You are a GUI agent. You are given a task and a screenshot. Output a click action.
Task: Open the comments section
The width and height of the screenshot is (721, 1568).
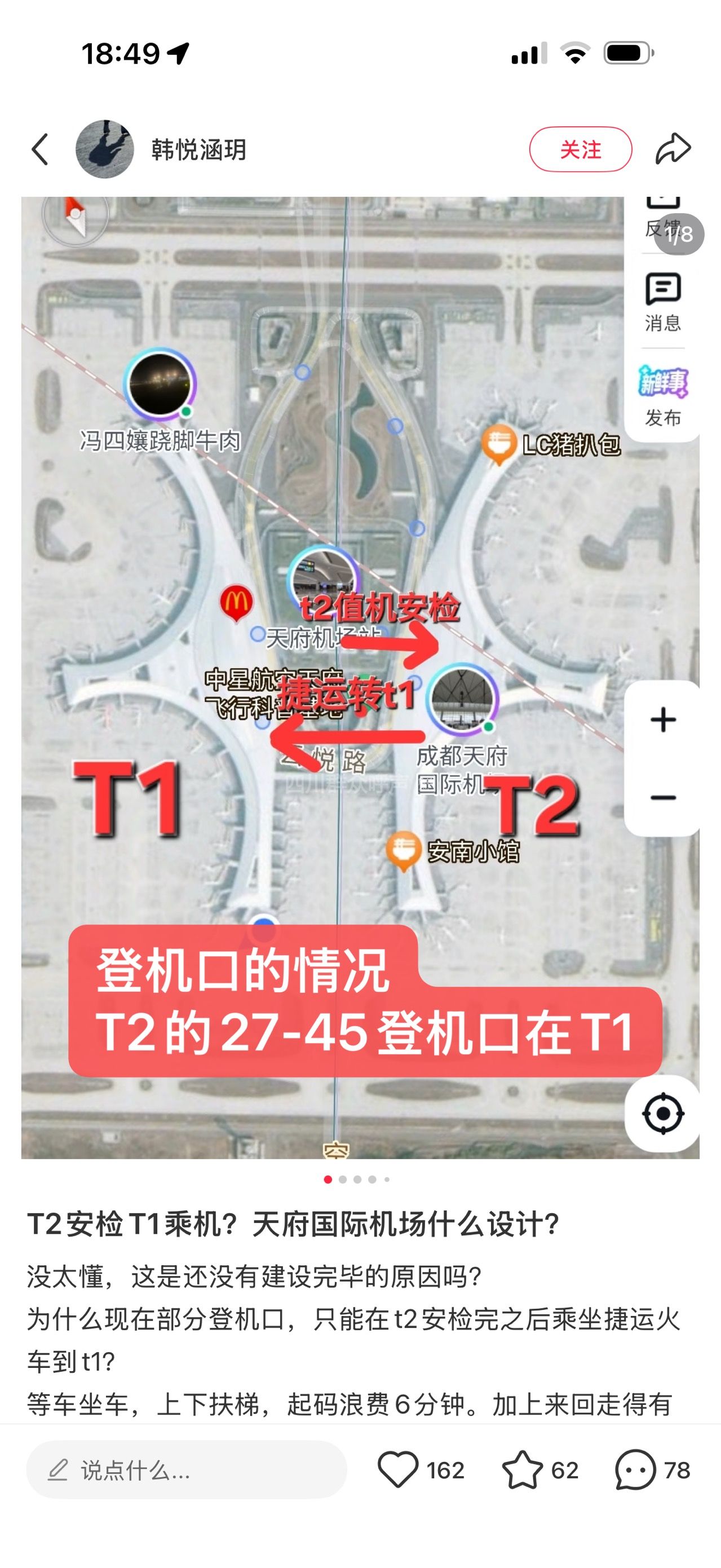pos(635,1470)
